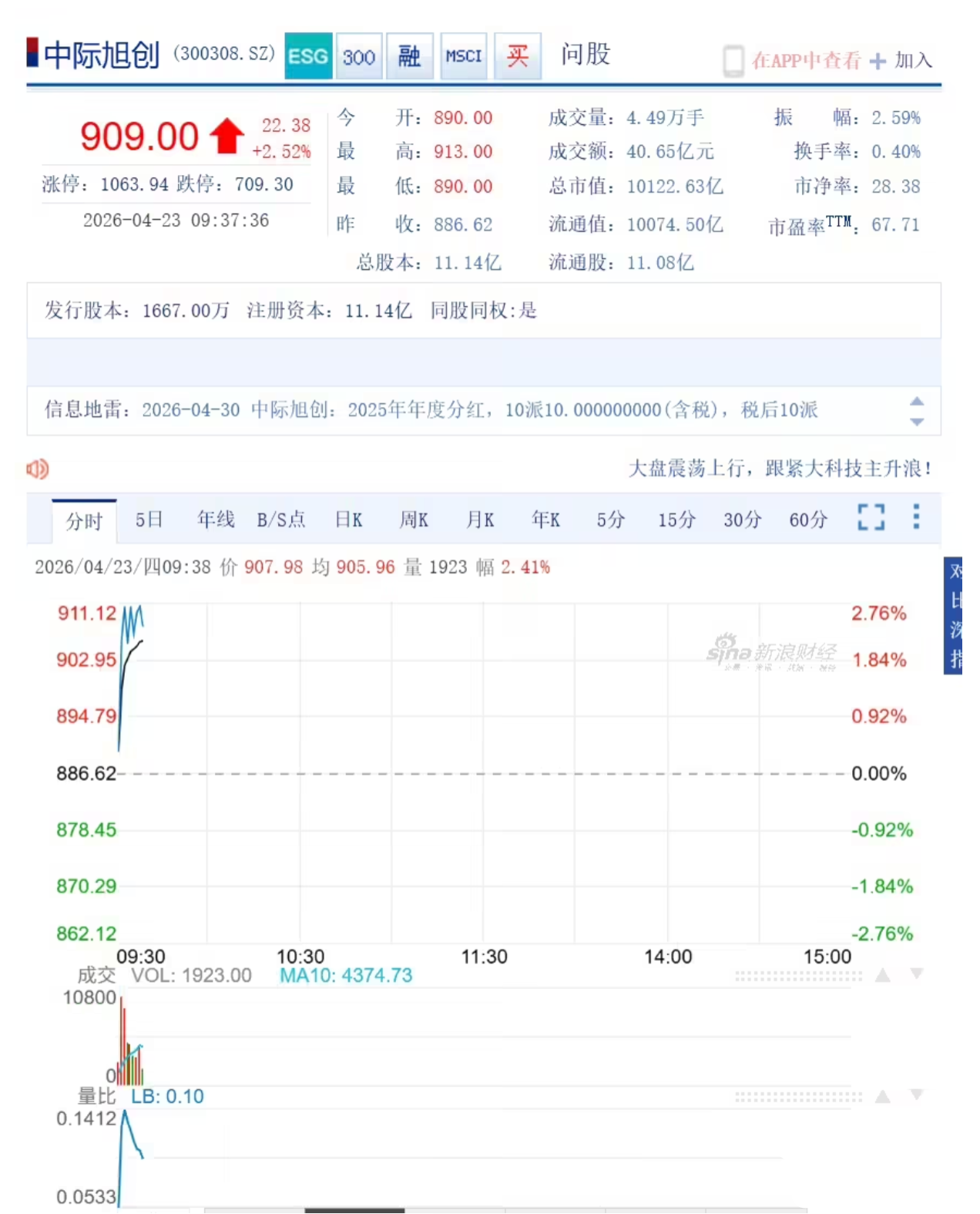980x1214 pixels.
Task: Switch to the 60分 chart tab
Action: pyautogui.click(x=807, y=520)
